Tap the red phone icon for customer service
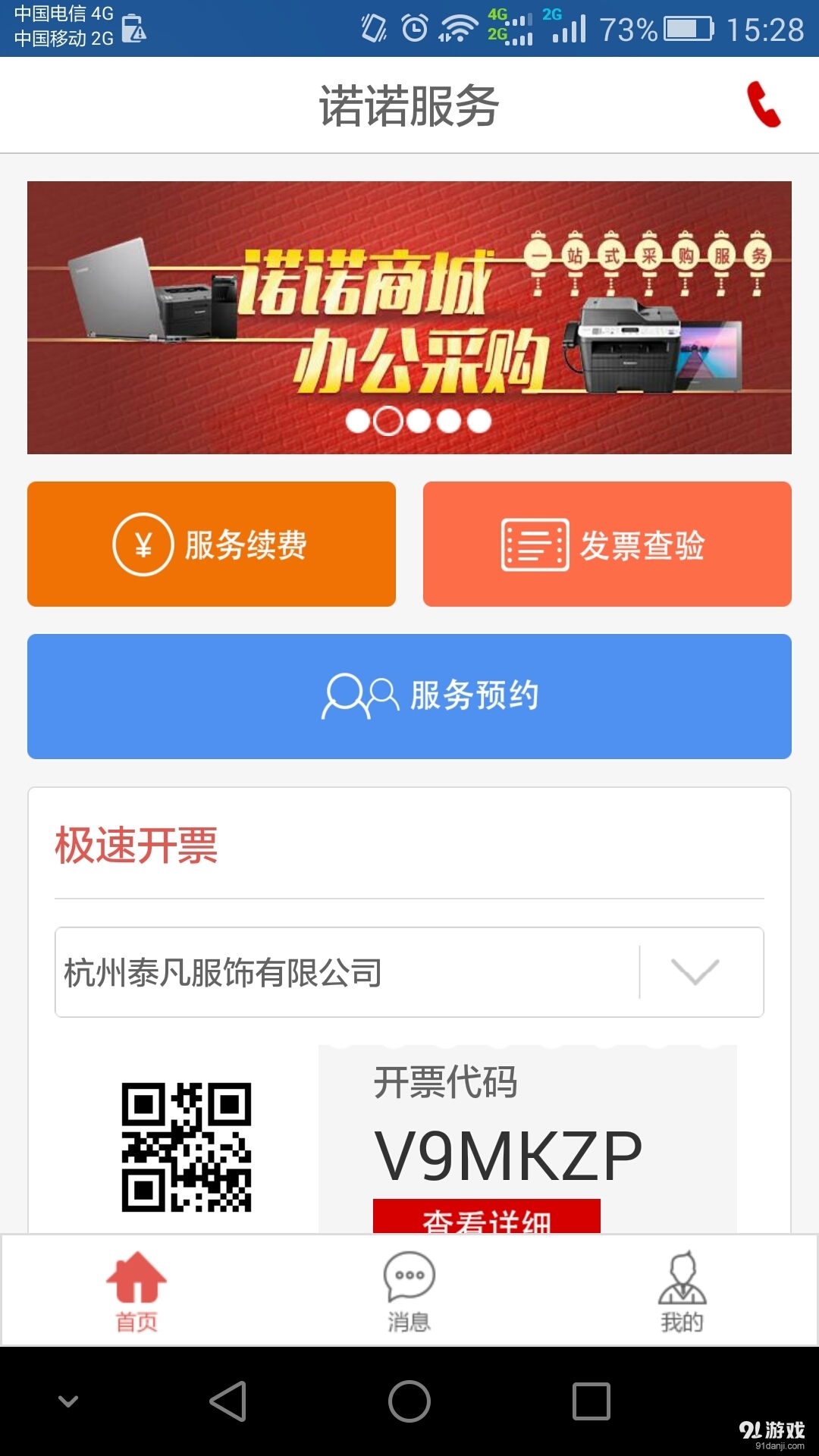The image size is (819, 1456). (x=764, y=105)
